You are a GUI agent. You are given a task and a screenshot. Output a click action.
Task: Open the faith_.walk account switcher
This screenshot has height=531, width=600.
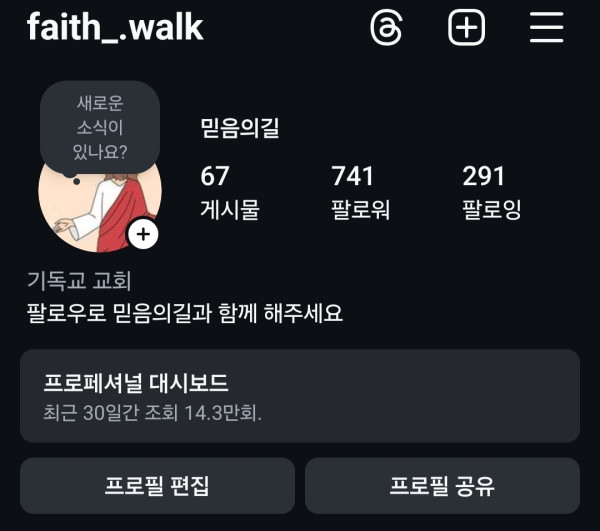115,28
